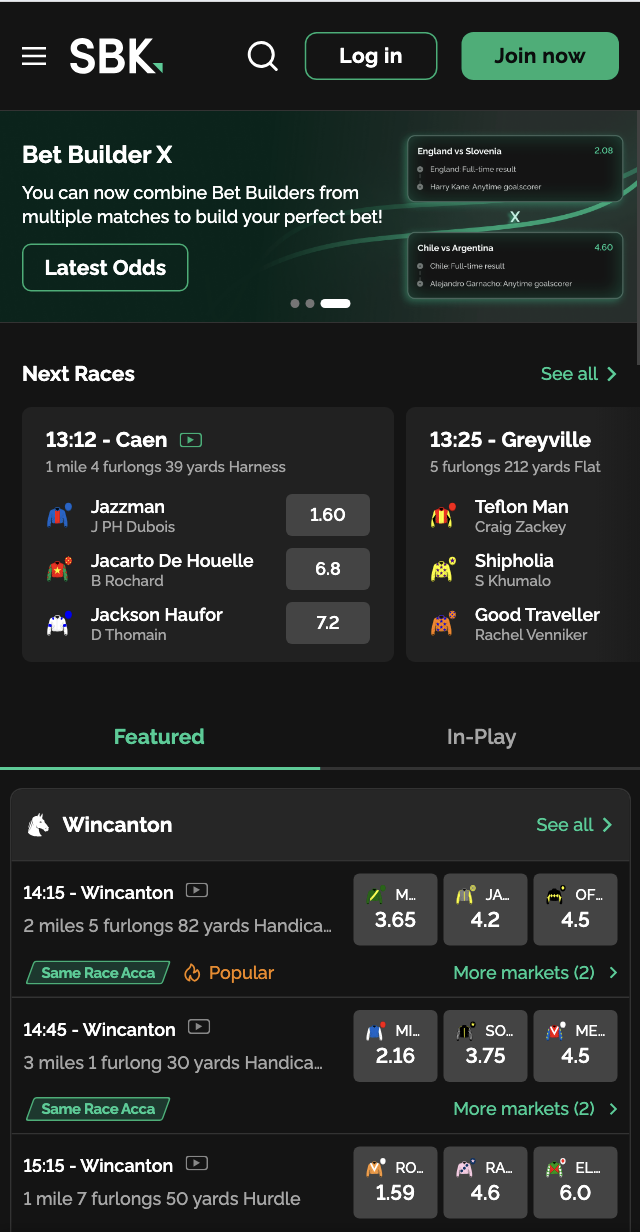640x1232 pixels.
Task: Select odds 4.5 in 14:45 Wincanton
Action: (575, 1045)
